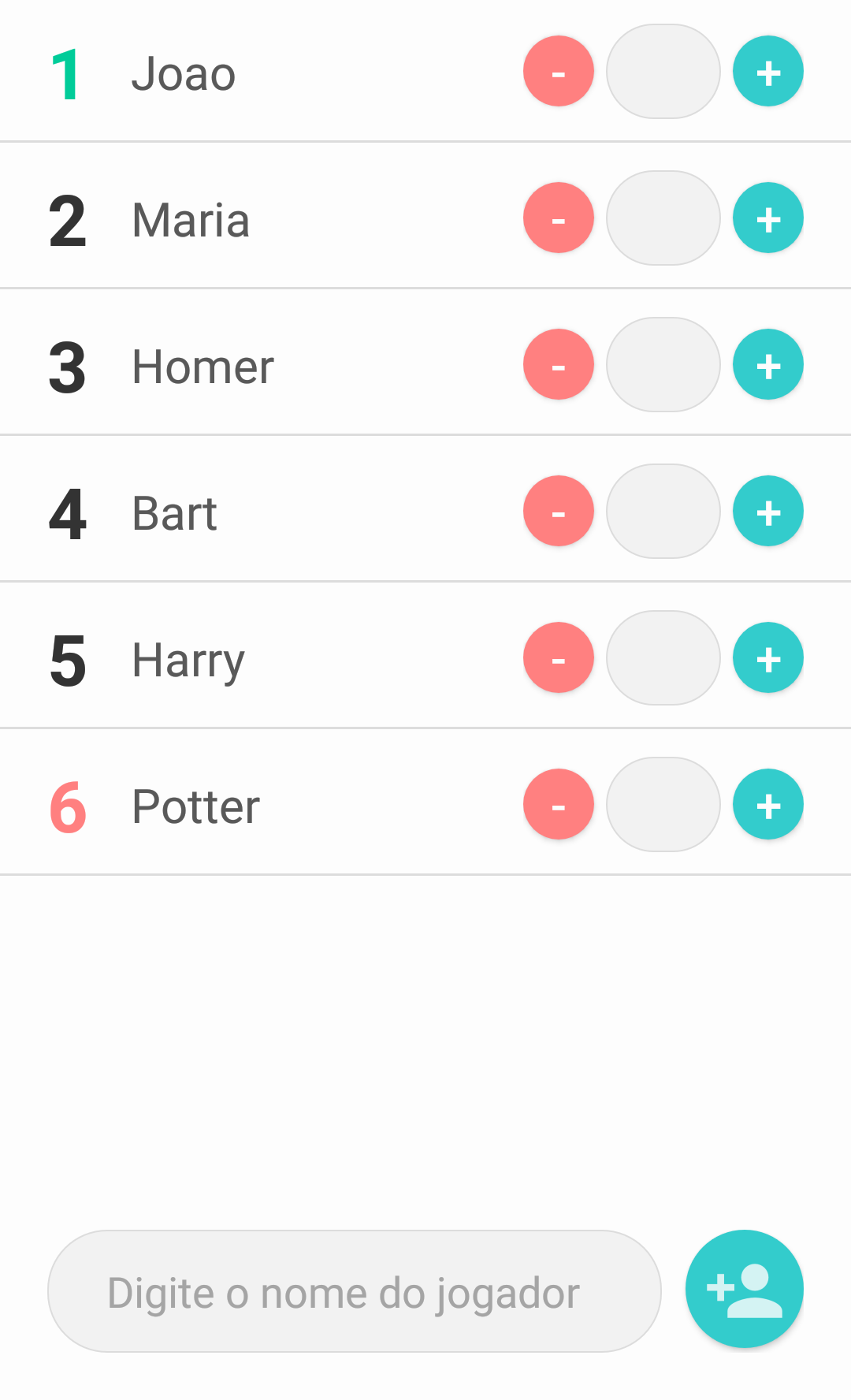Tap the add player button
This screenshot has width=851, height=1400.
coord(745,1289)
